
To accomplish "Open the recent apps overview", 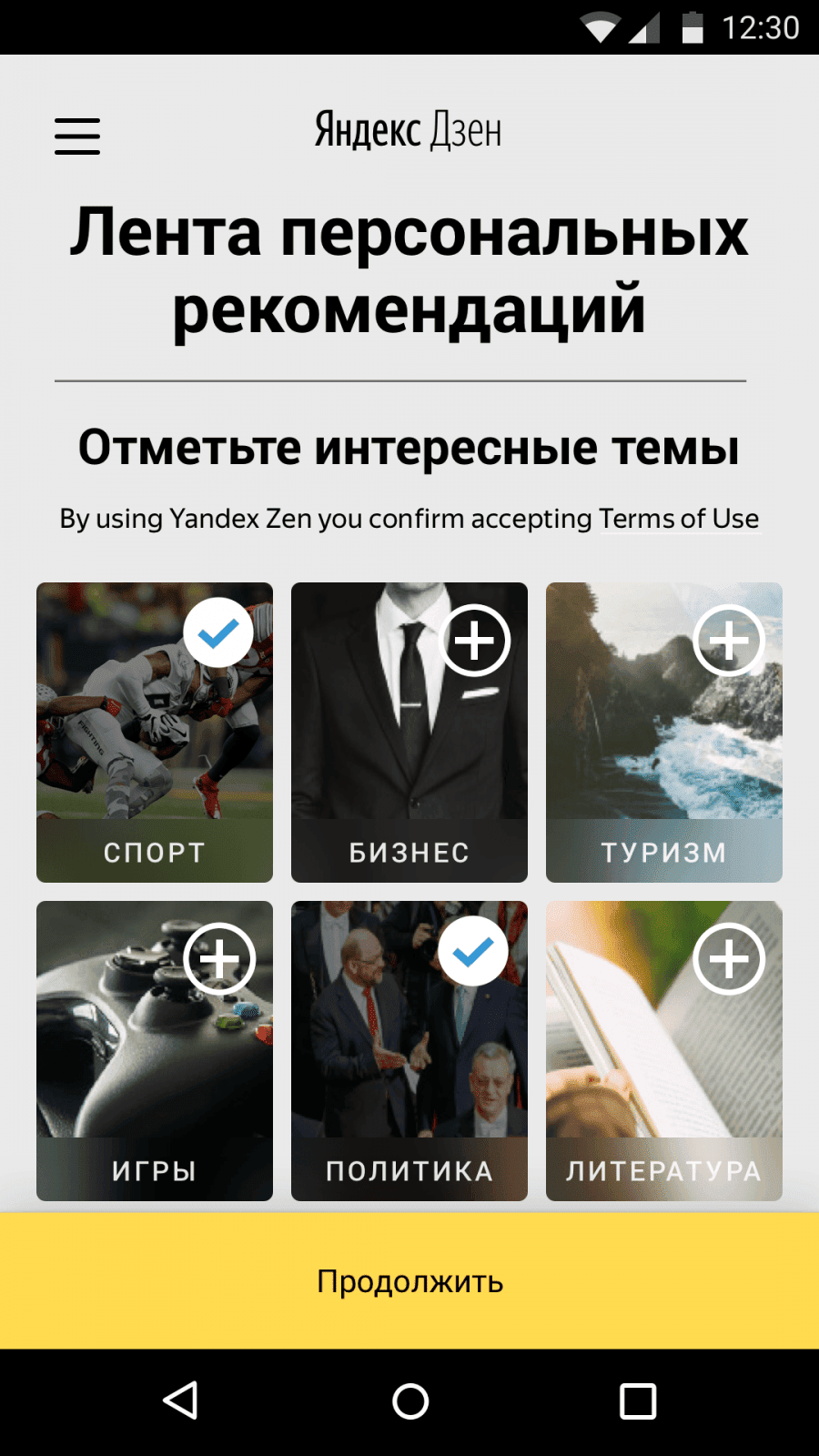I will (x=638, y=1401).
